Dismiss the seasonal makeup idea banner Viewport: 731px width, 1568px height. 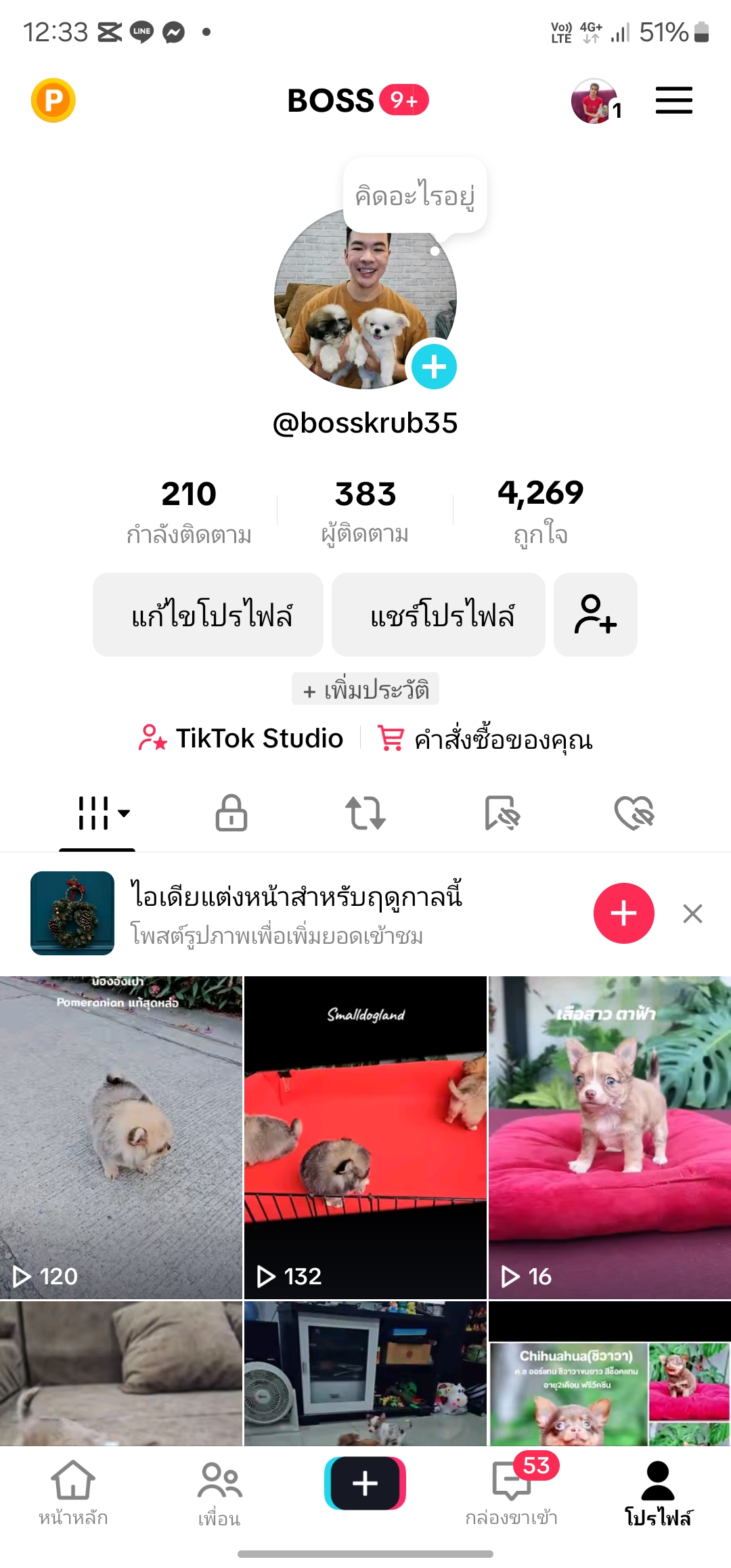coord(692,913)
